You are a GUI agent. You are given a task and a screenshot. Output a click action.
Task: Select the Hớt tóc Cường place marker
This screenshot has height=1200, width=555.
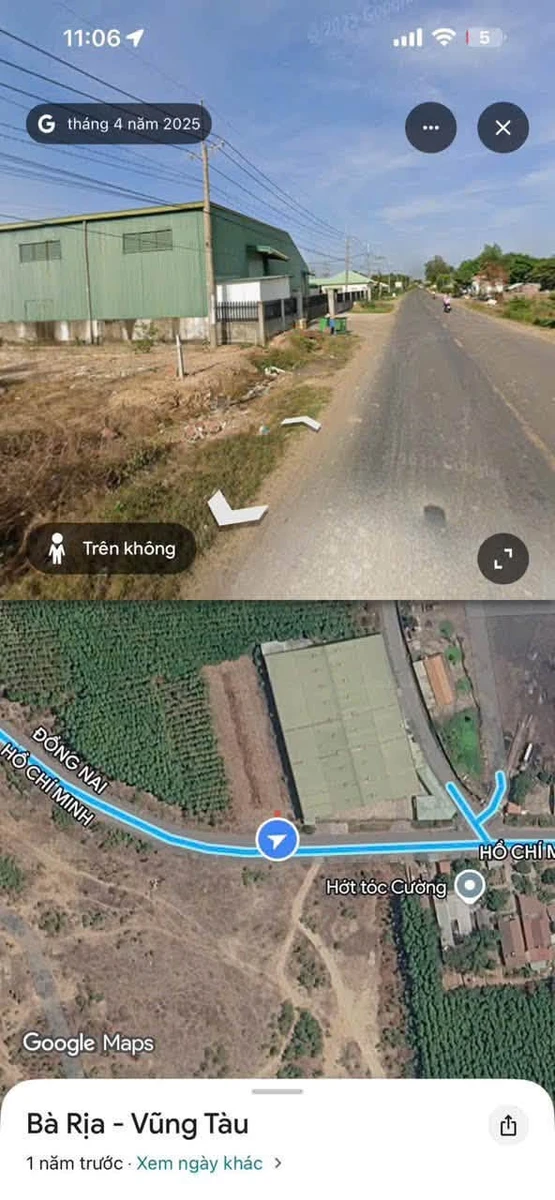pos(469,886)
